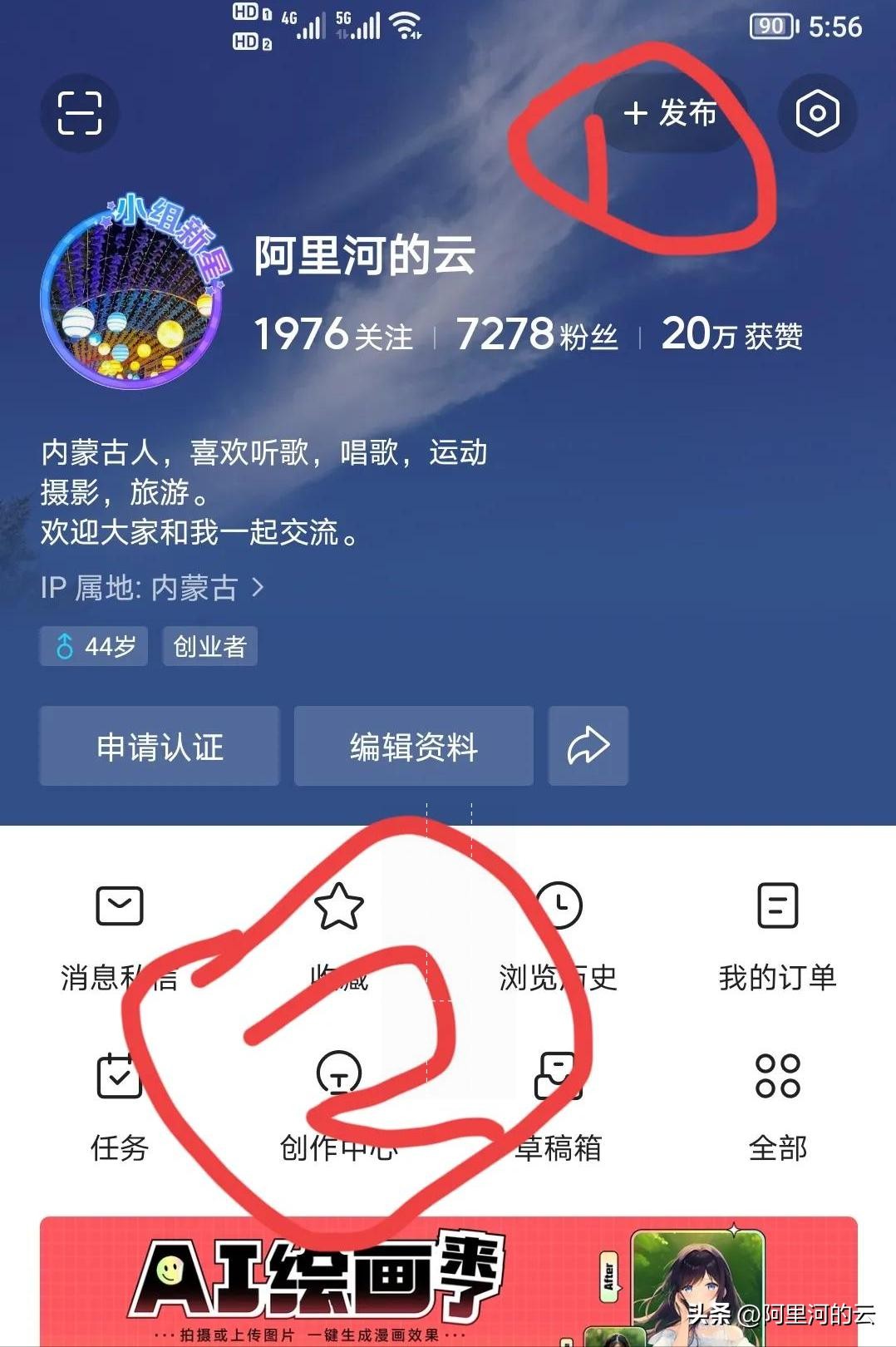This screenshot has height=1347, width=896.
Task: Open IP 属地 内蒙古 details
Action: (x=152, y=588)
